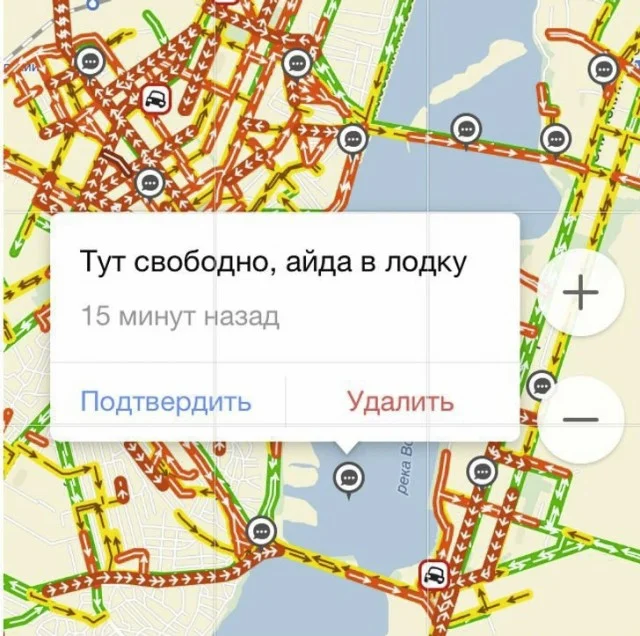Image resolution: width=640 pixels, height=636 pixels.
Task: Zoom in with the plus button
Action: click(x=581, y=293)
